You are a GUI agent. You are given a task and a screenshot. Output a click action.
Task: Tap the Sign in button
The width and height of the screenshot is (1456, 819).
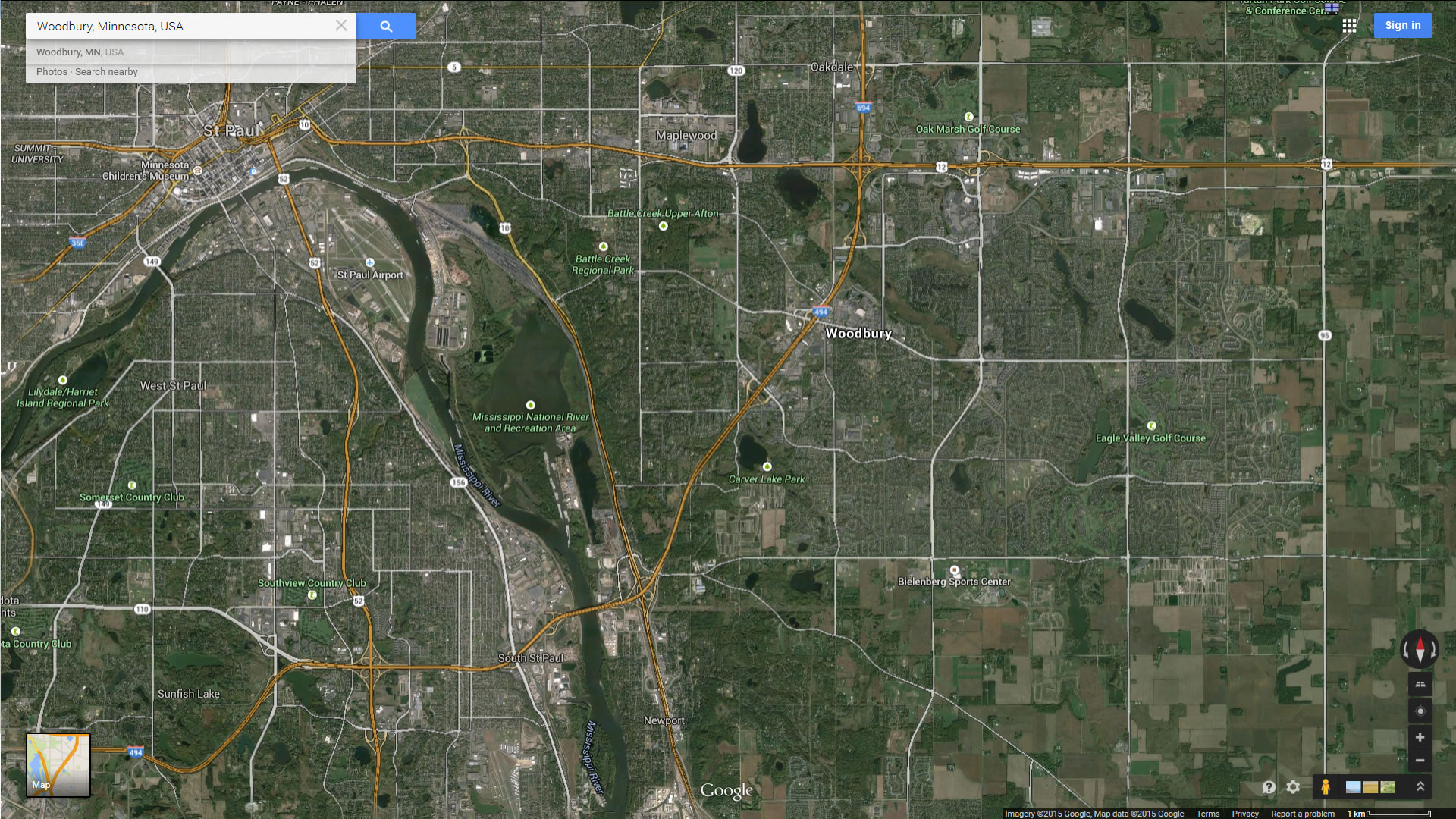1402,25
